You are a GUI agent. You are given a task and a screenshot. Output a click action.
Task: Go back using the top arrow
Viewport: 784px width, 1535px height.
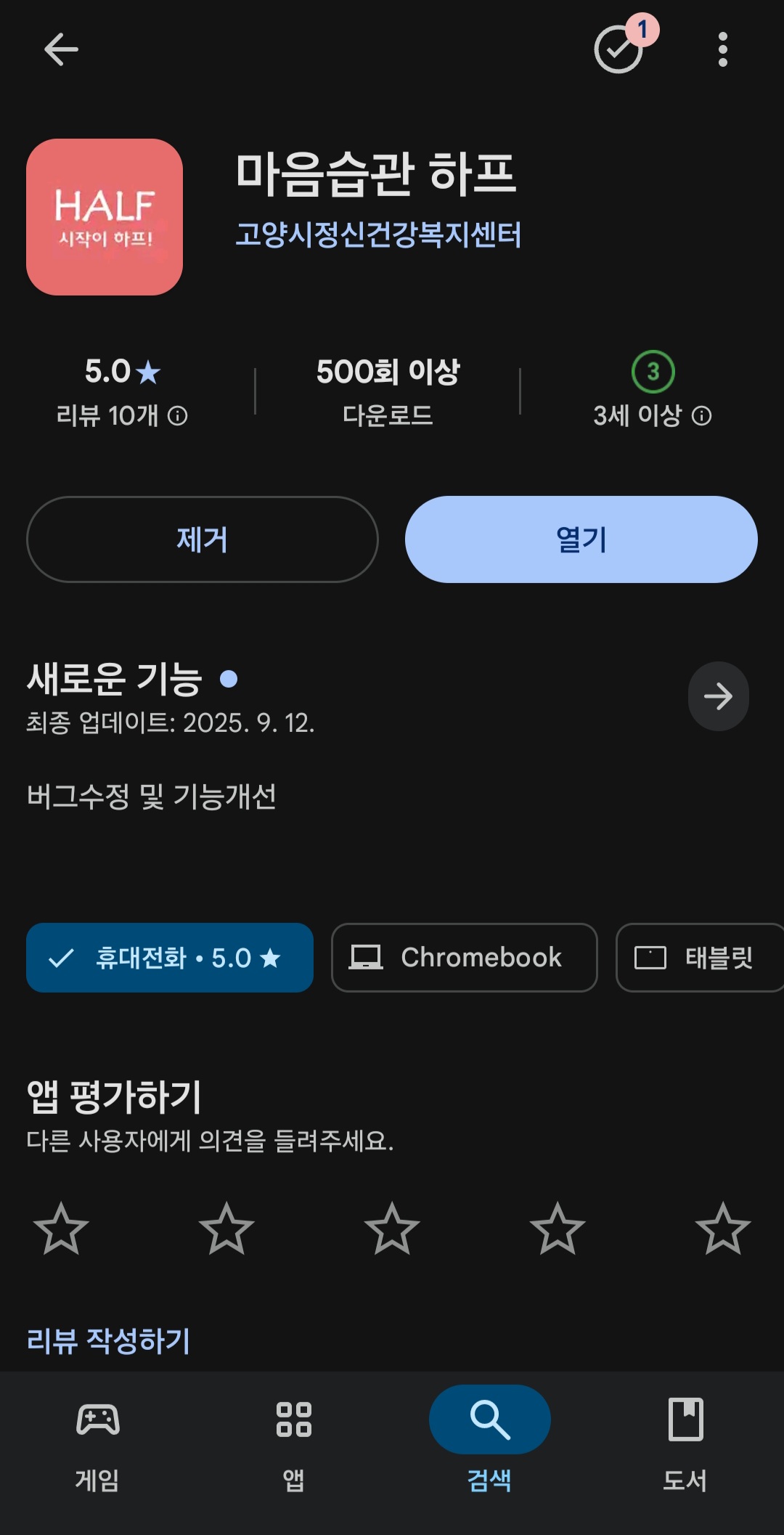pos(61,49)
